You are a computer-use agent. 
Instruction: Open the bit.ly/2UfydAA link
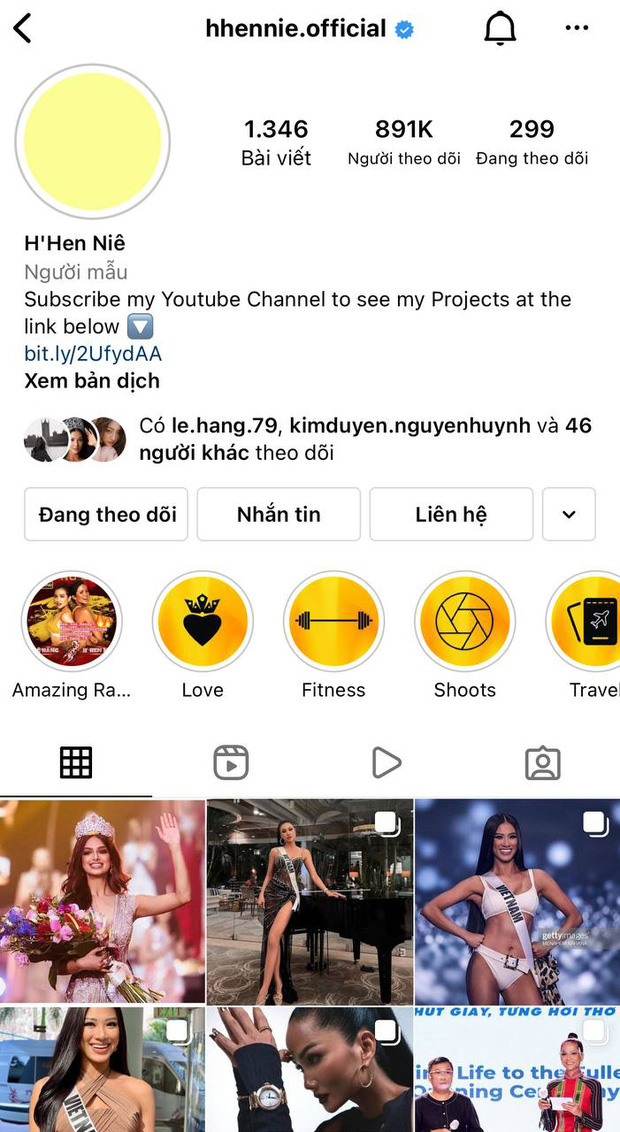93,354
